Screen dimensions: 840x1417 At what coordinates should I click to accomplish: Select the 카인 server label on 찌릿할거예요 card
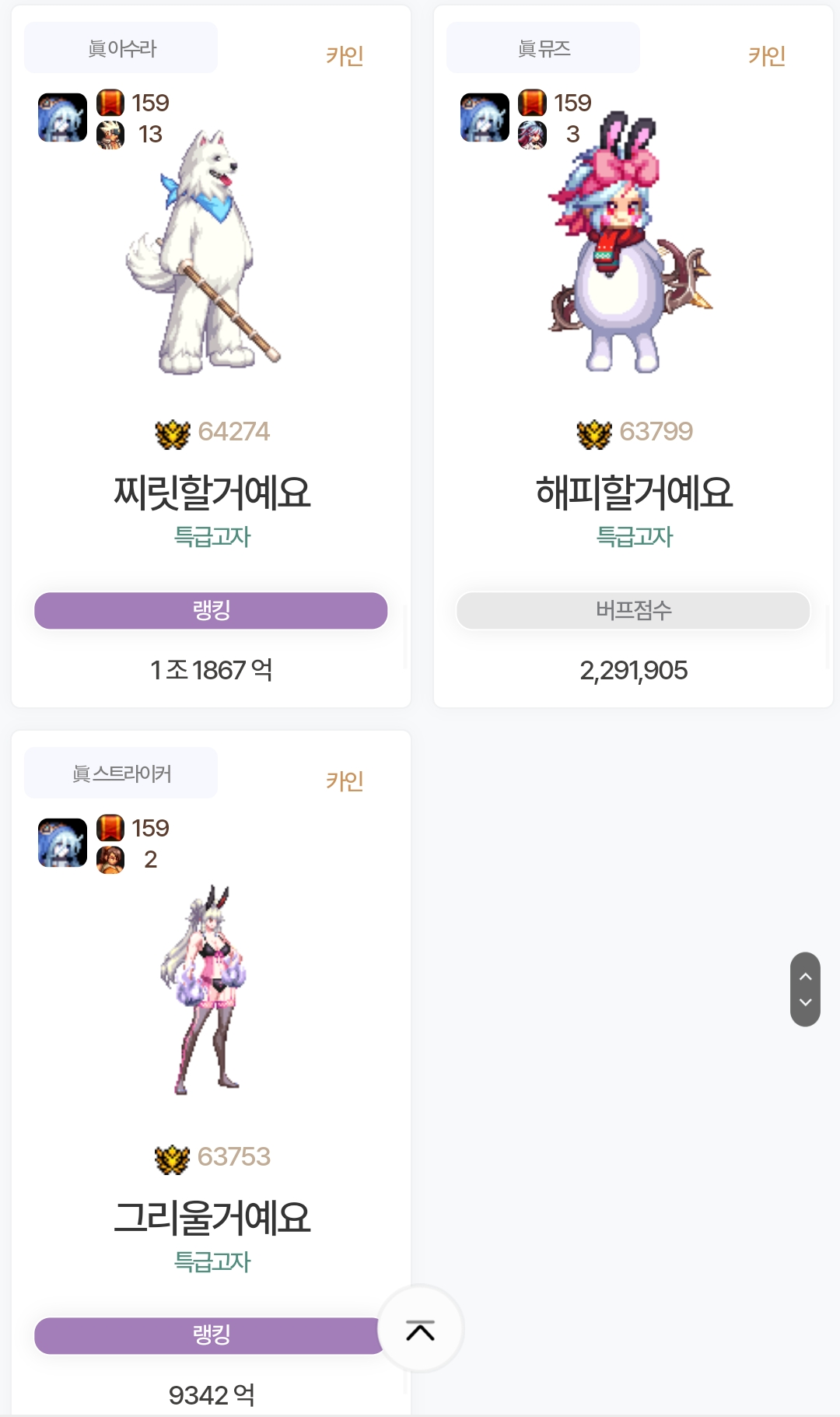345,58
